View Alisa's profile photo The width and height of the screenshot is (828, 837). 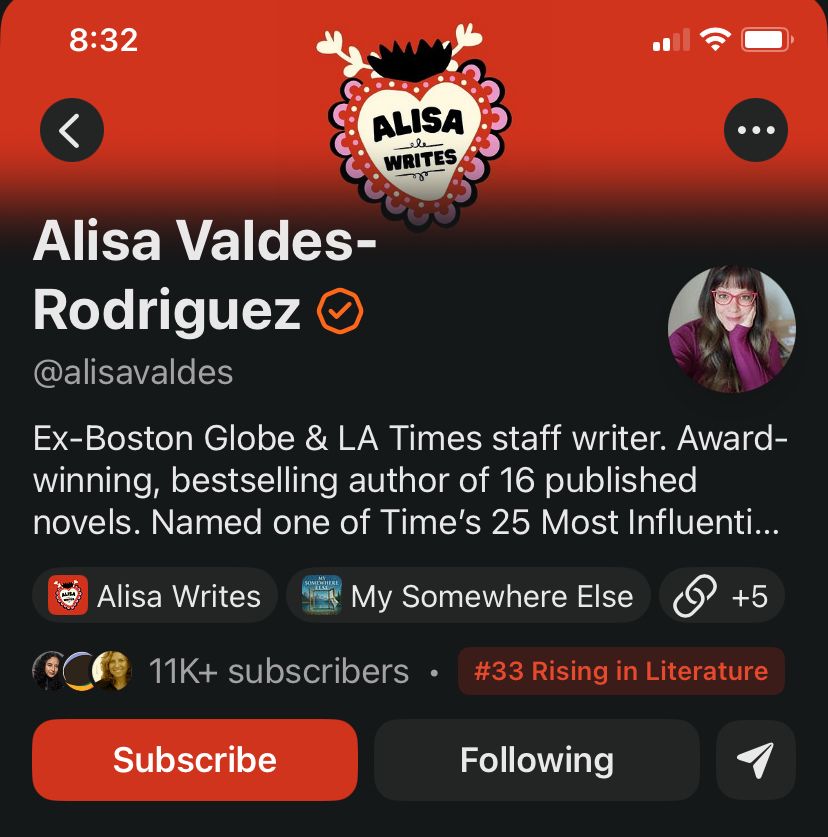point(731,329)
